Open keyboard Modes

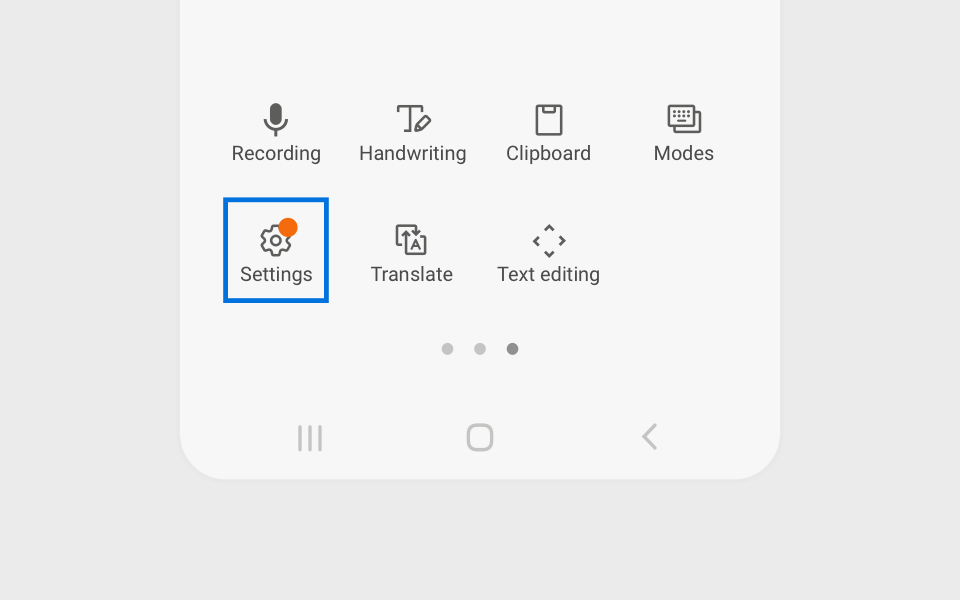point(684,132)
